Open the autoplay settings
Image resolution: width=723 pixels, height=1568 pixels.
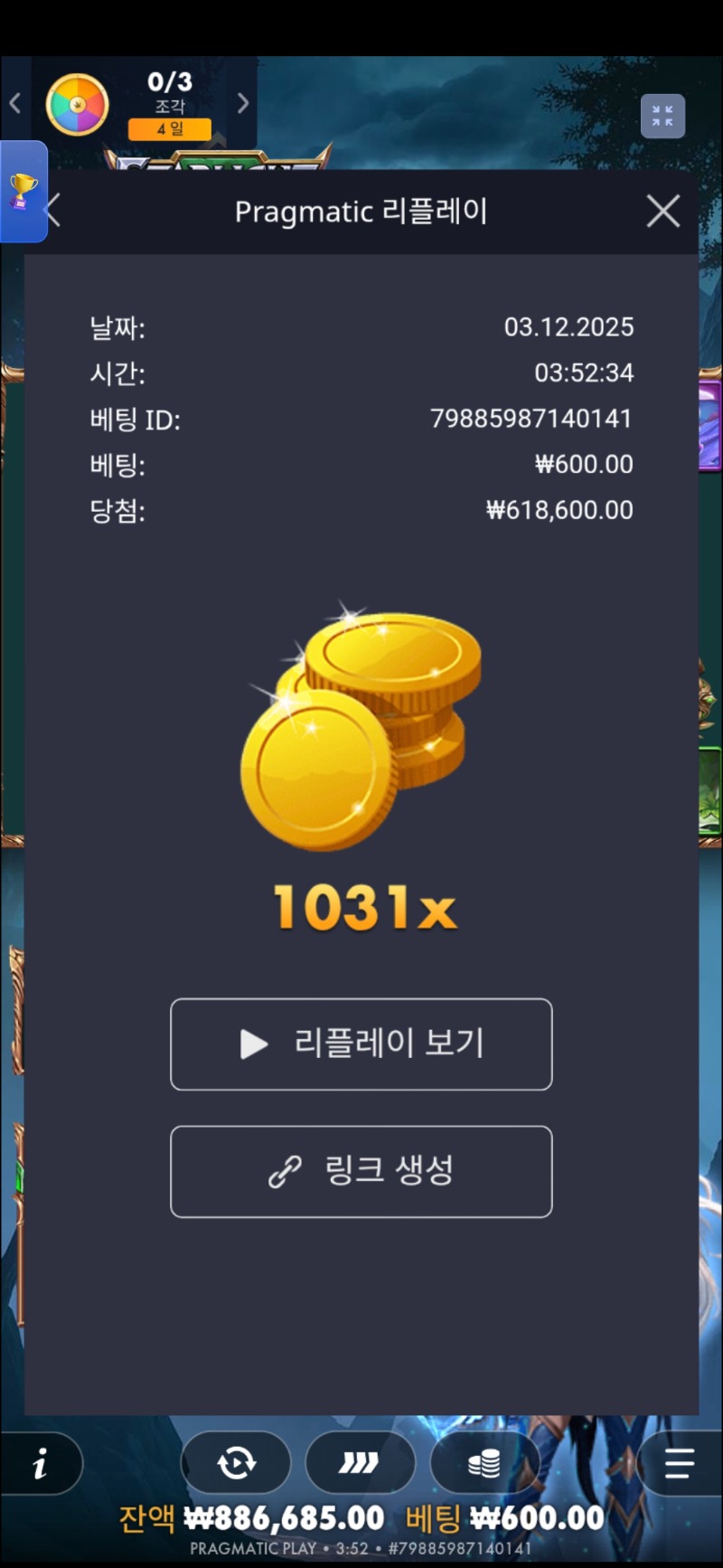[x=237, y=1462]
